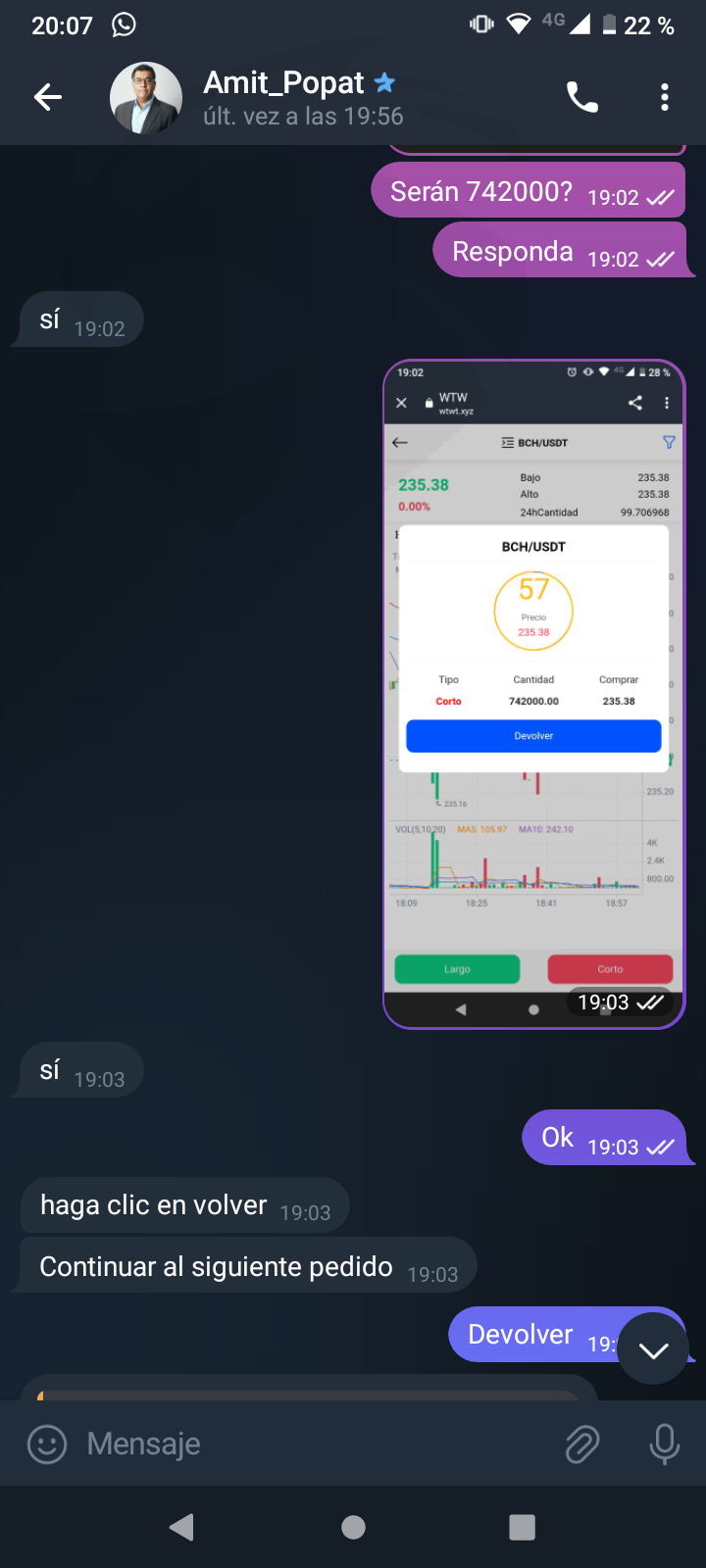
Task: Start a voice call with Amit_Popat
Action: [581, 97]
